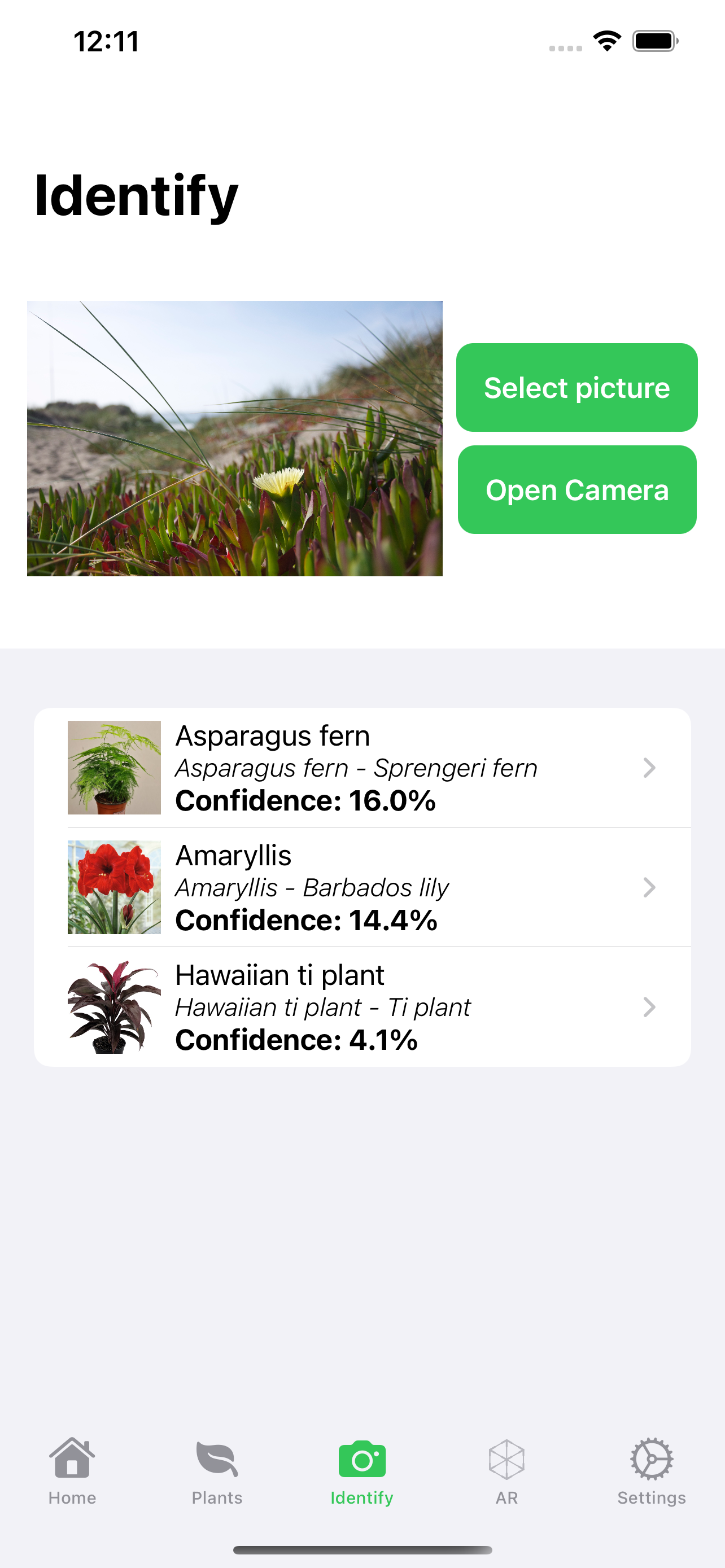Tap the Amaryllis red flower thumbnail
Screen dimensions: 725x1568
(x=114, y=887)
